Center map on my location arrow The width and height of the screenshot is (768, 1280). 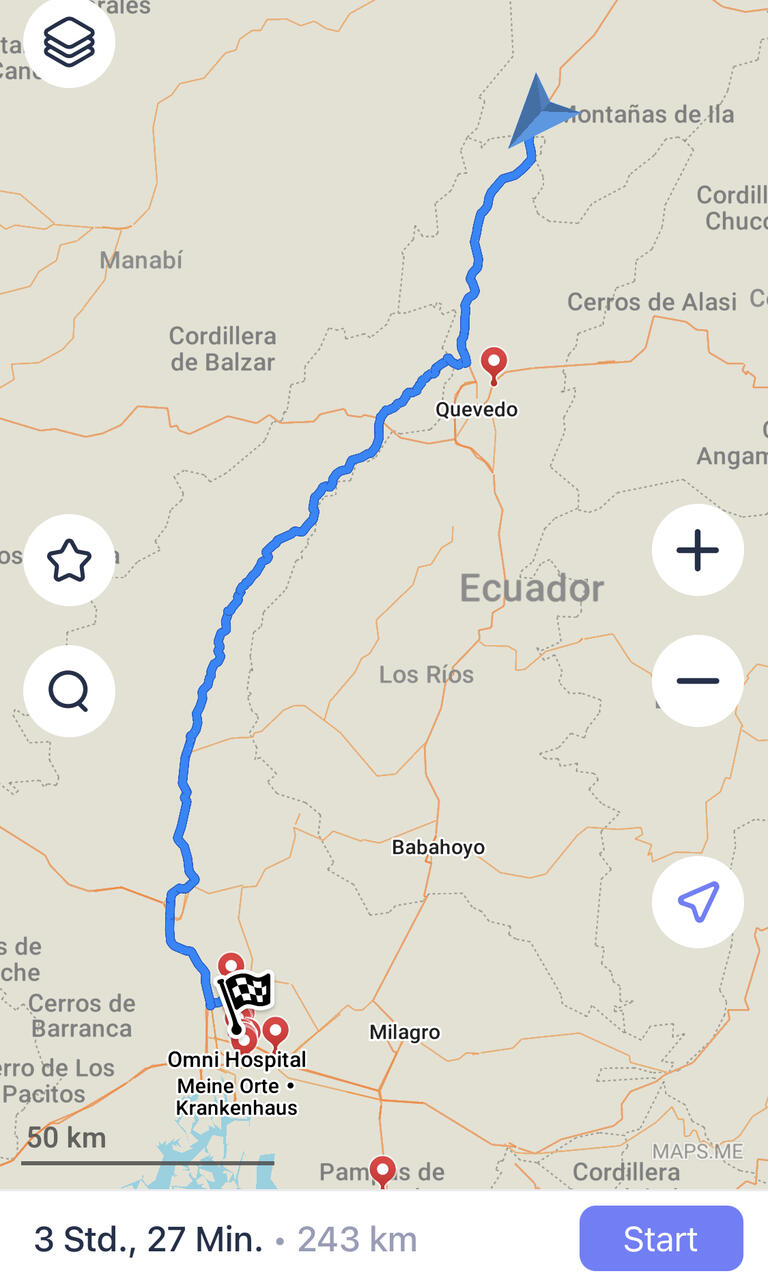pos(698,902)
